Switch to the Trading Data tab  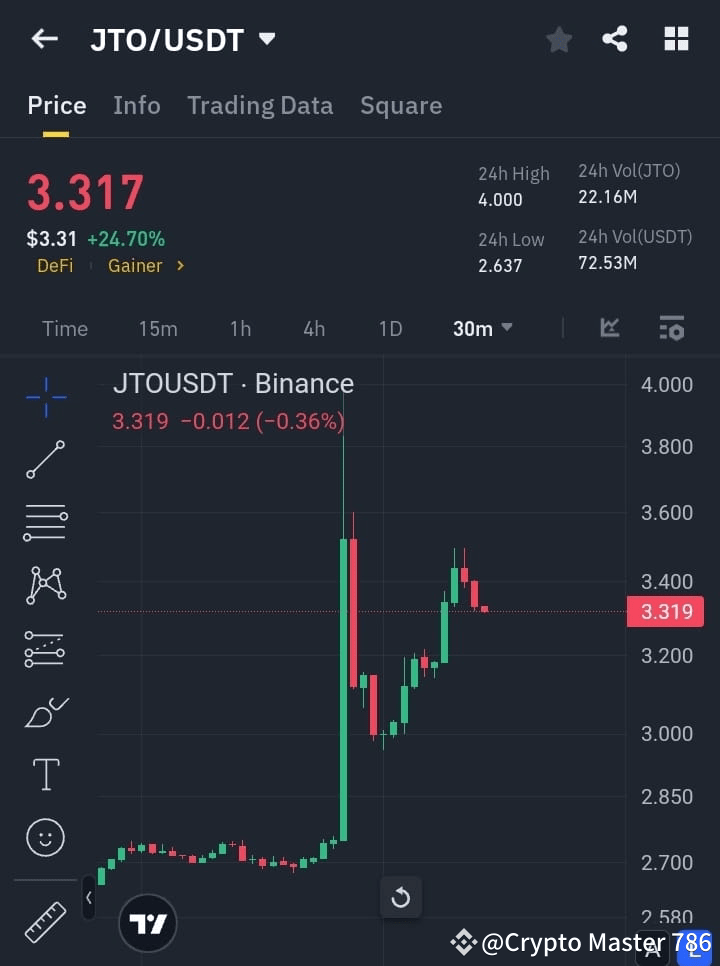(x=260, y=105)
